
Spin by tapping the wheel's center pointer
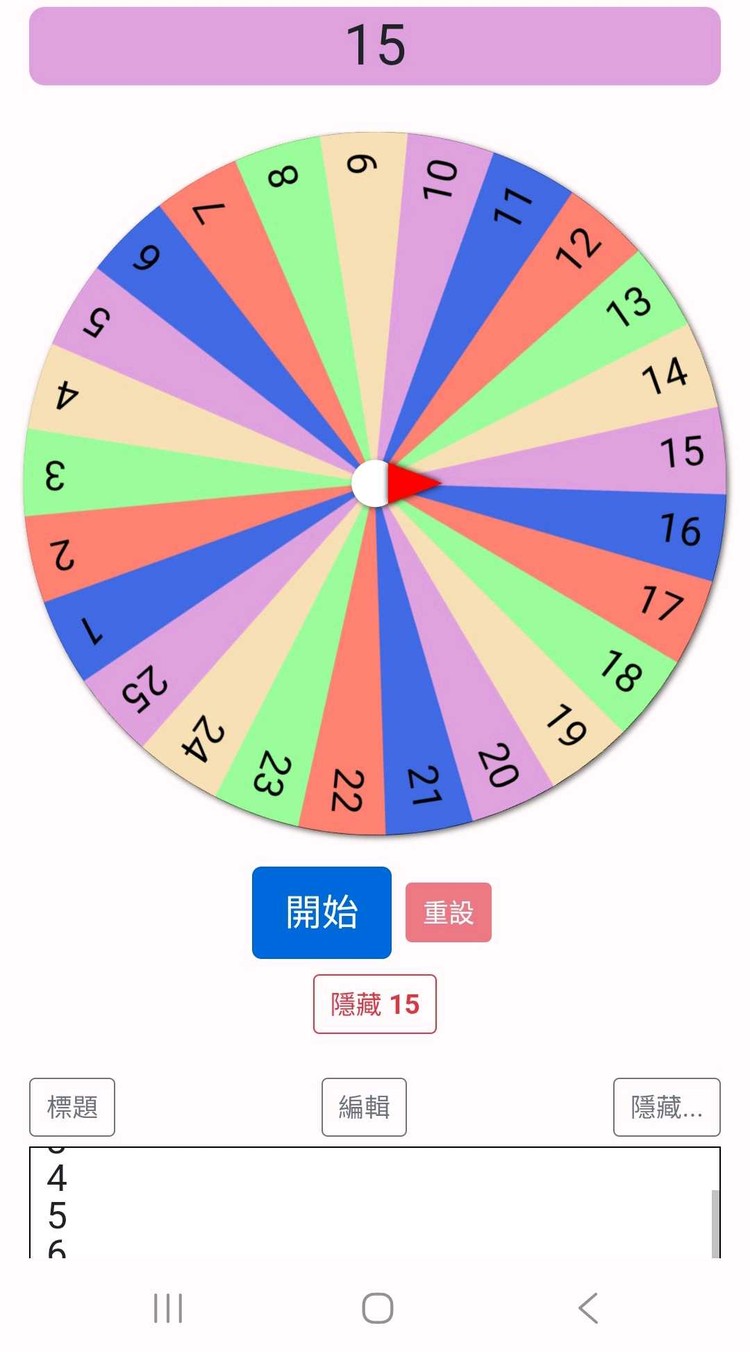(375, 484)
